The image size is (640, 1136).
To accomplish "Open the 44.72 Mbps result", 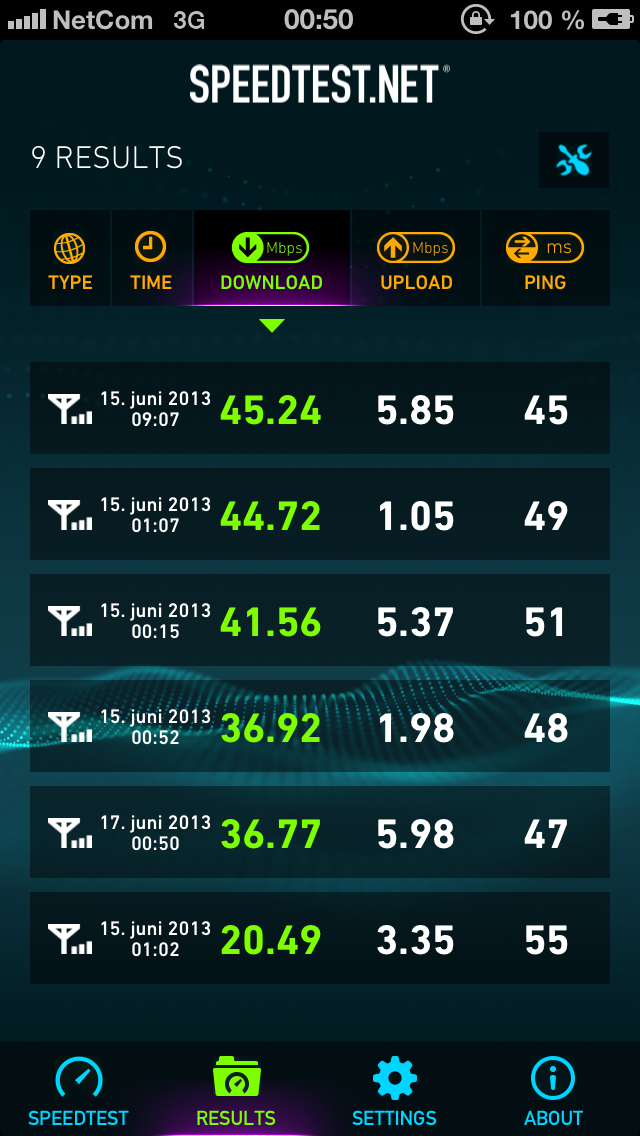I will click(320, 514).
